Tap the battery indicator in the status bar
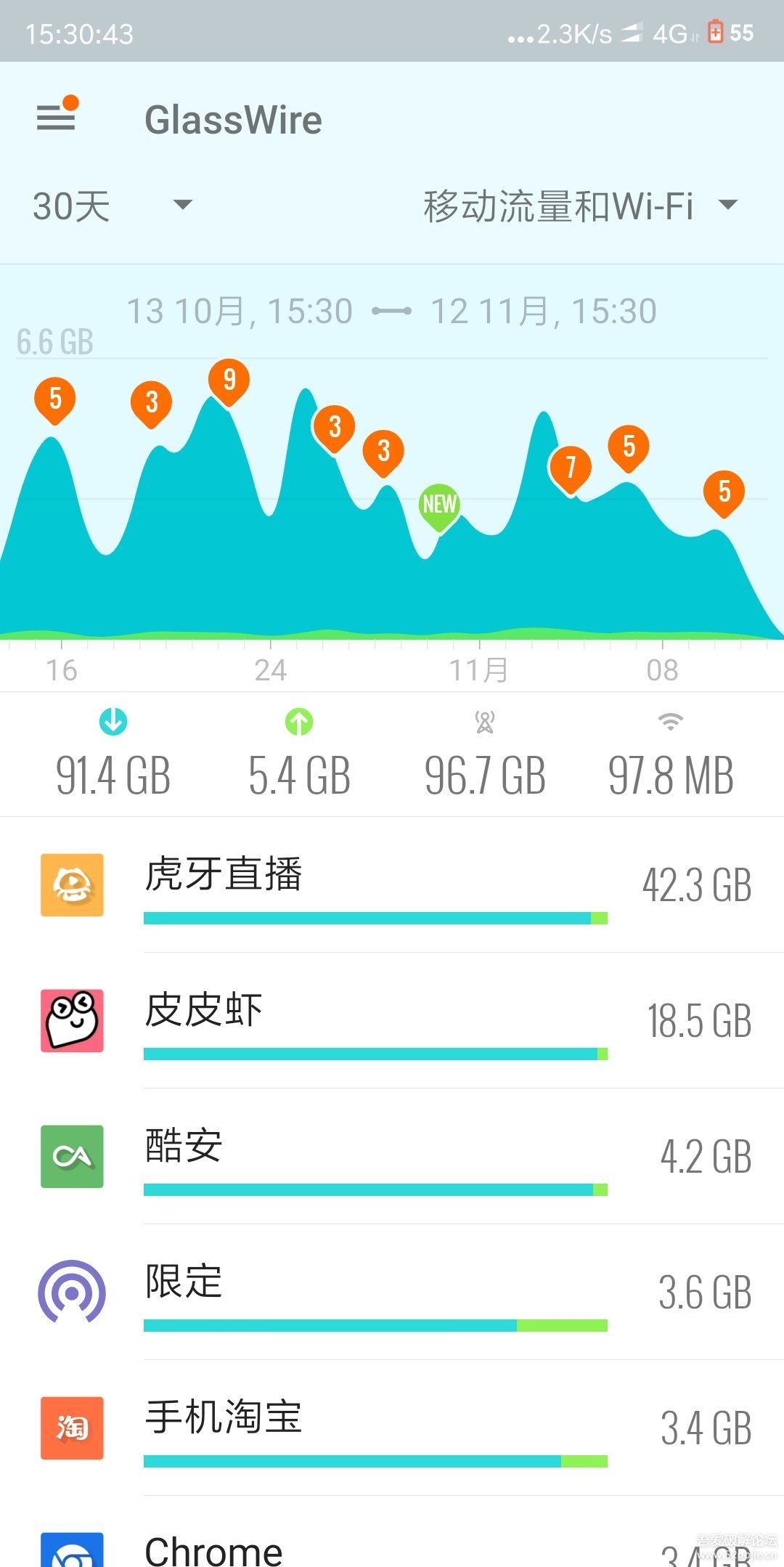The height and width of the screenshot is (1567, 784). click(716, 33)
